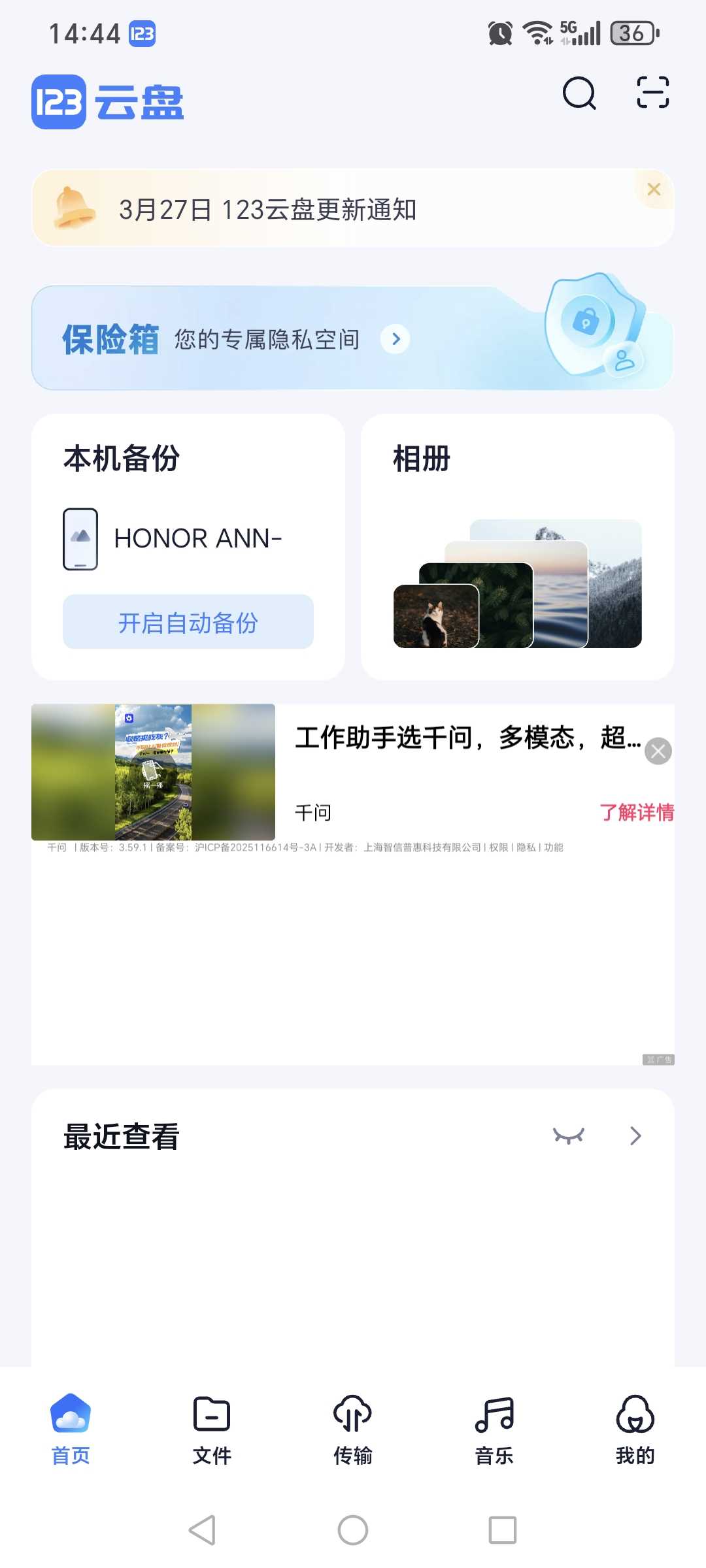Viewport: 706px width, 1568px height.
Task: Close the 千问 advertisement
Action: (x=658, y=751)
